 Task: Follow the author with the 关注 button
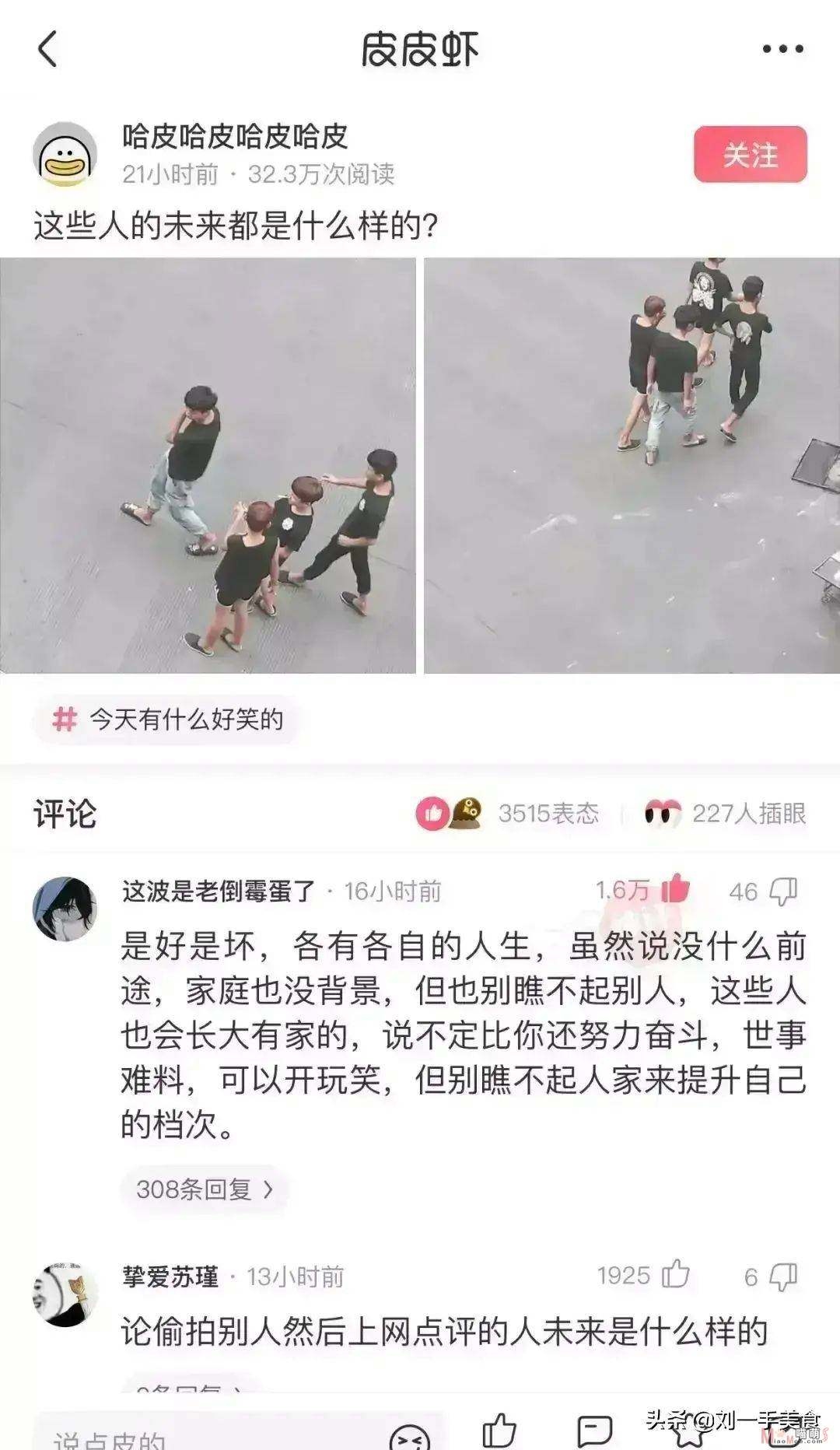(x=751, y=154)
